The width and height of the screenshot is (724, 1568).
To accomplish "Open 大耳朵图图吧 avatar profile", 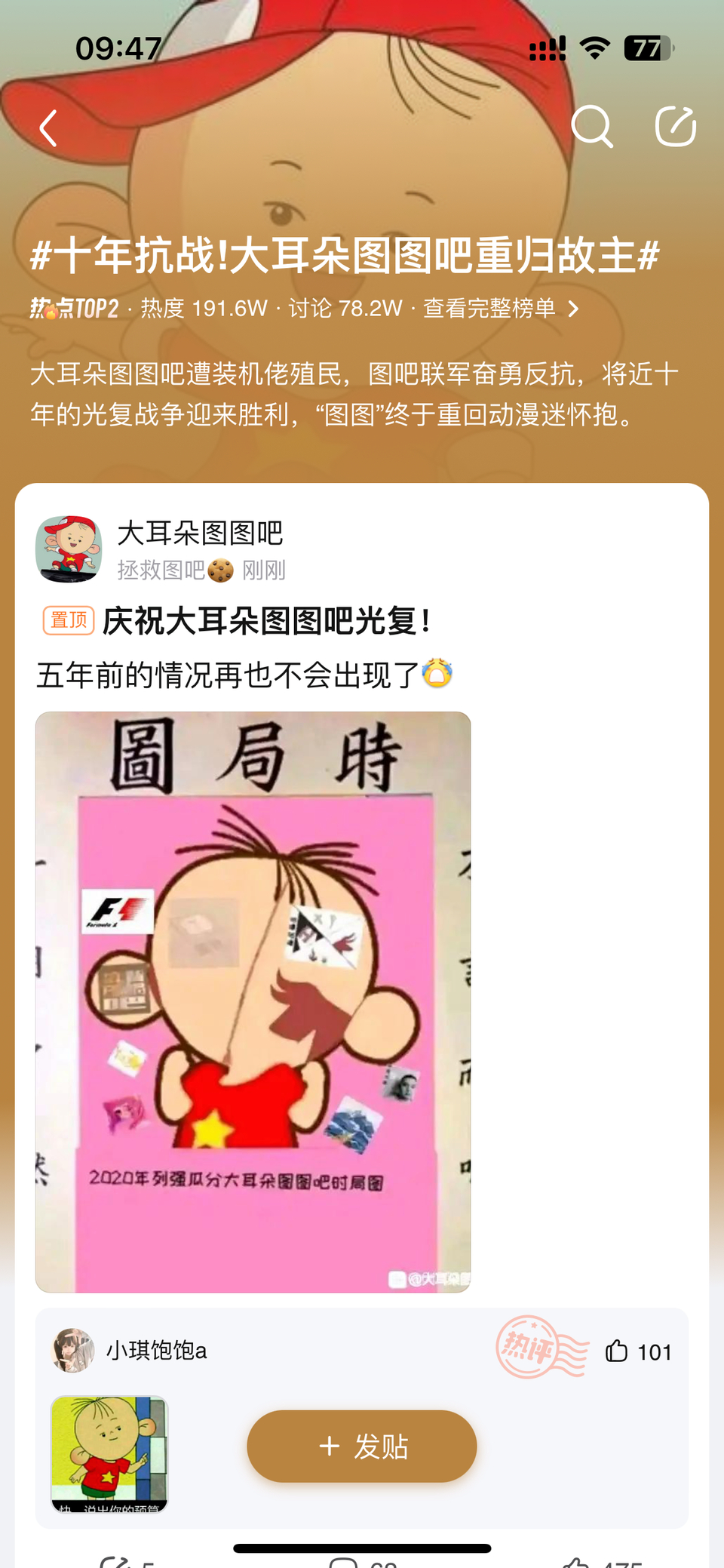I will click(x=69, y=549).
